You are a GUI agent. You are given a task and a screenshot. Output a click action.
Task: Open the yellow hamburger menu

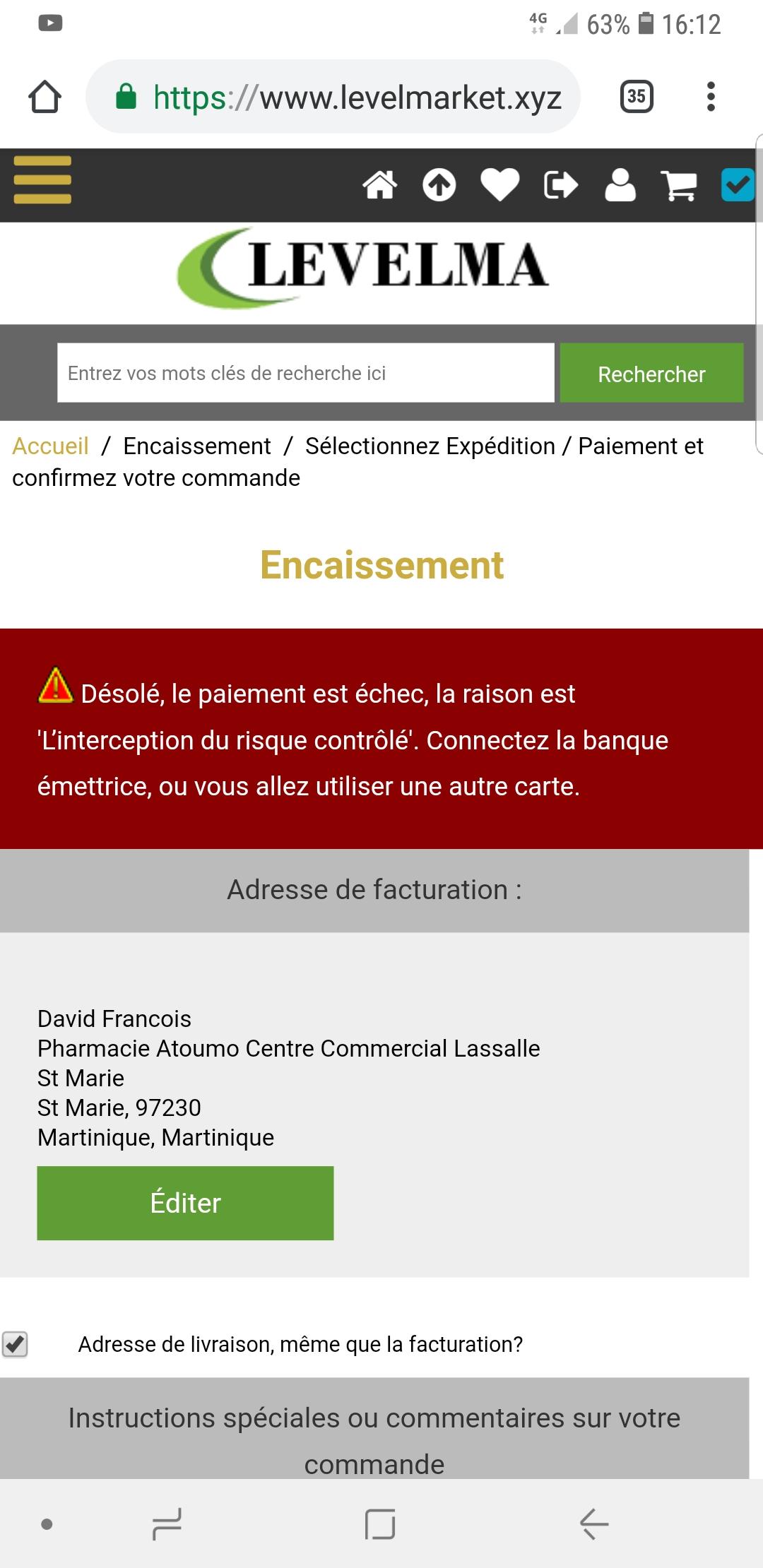tap(42, 180)
